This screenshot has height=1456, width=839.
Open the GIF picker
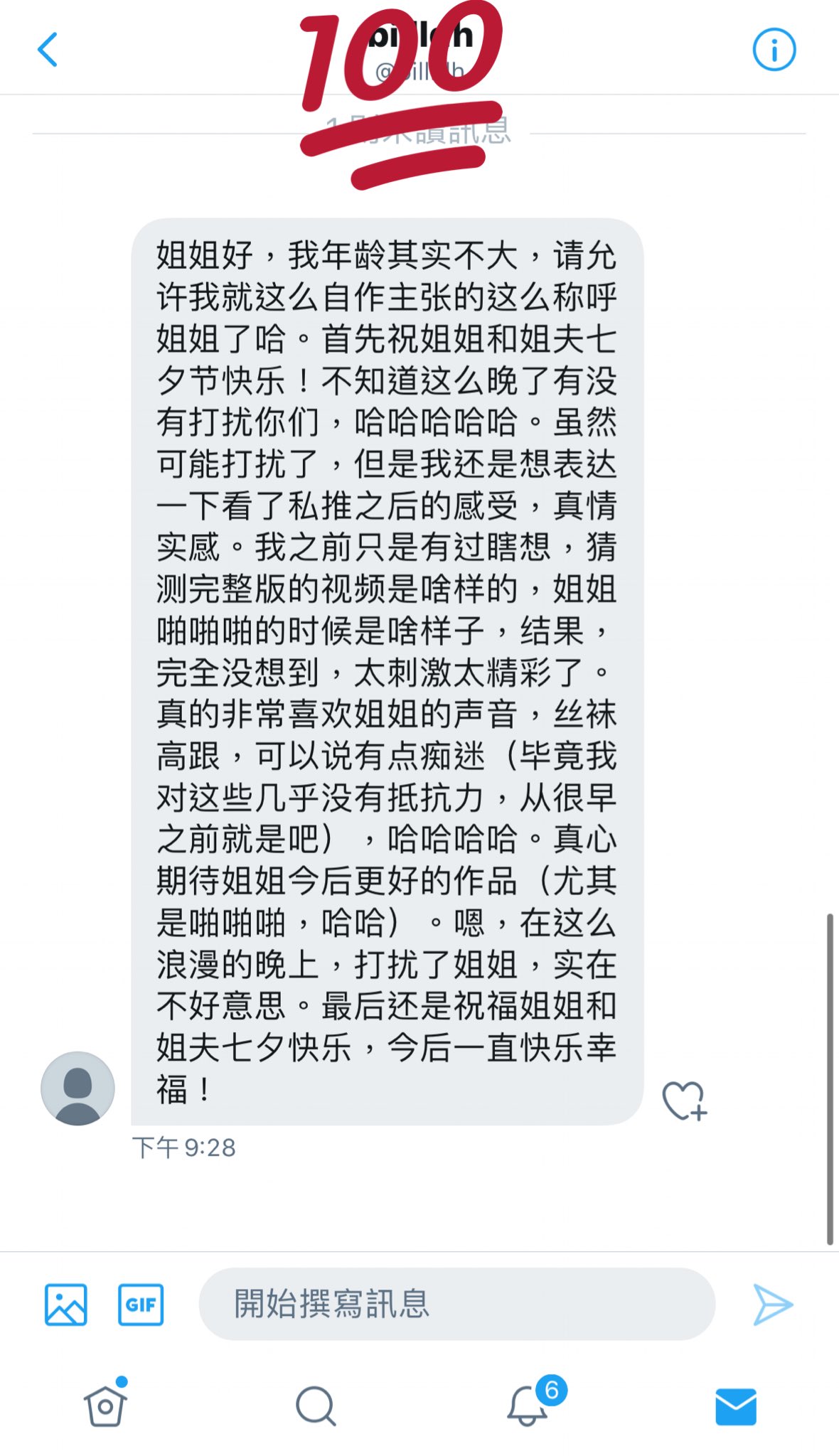(141, 1305)
